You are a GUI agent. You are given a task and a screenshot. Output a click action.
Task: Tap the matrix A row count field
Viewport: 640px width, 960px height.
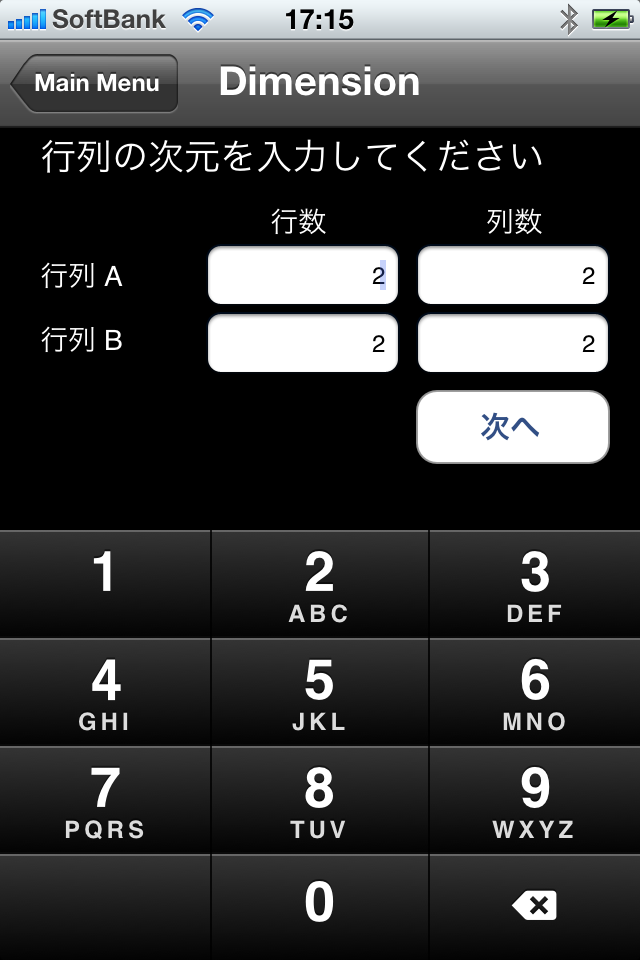pos(302,275)
